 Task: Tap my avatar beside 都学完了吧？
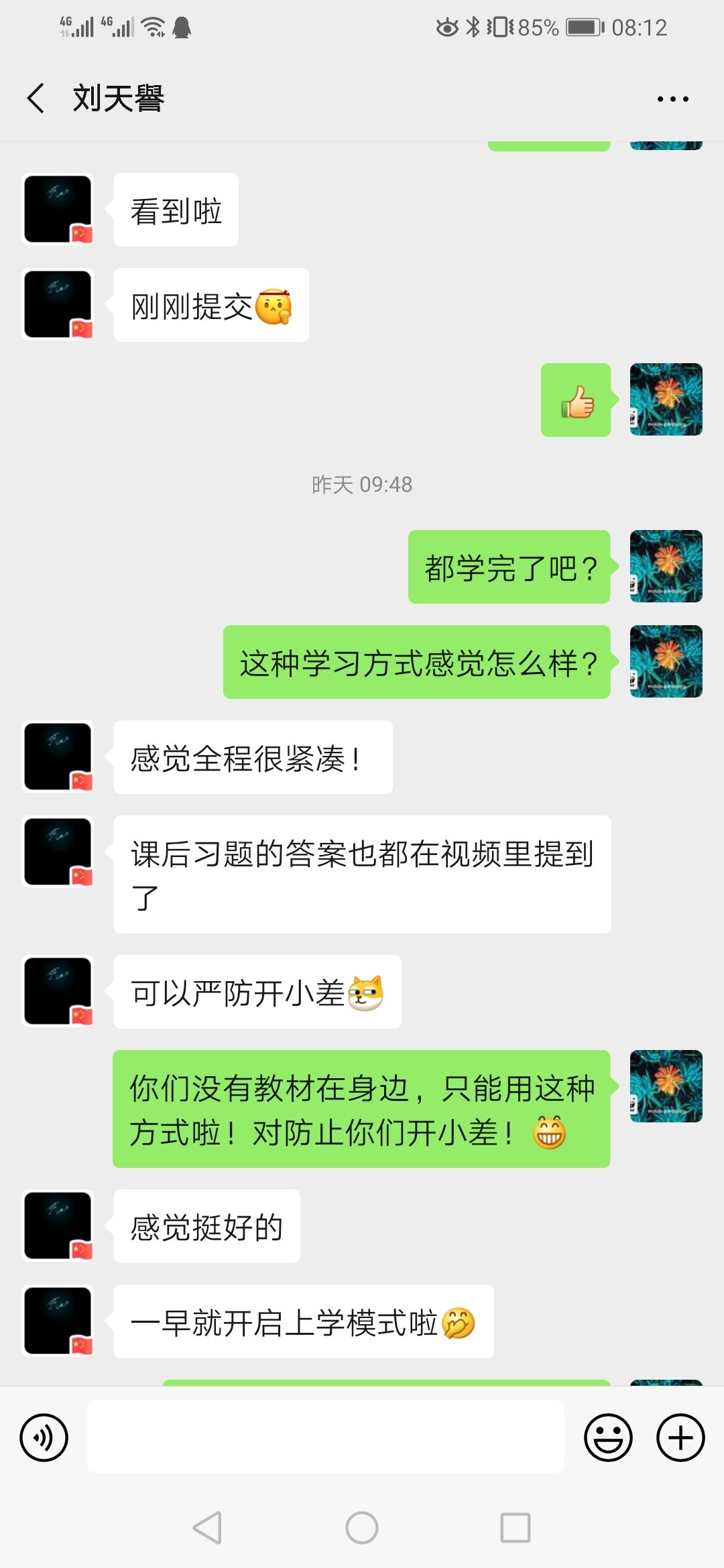(x=666, y=566)
